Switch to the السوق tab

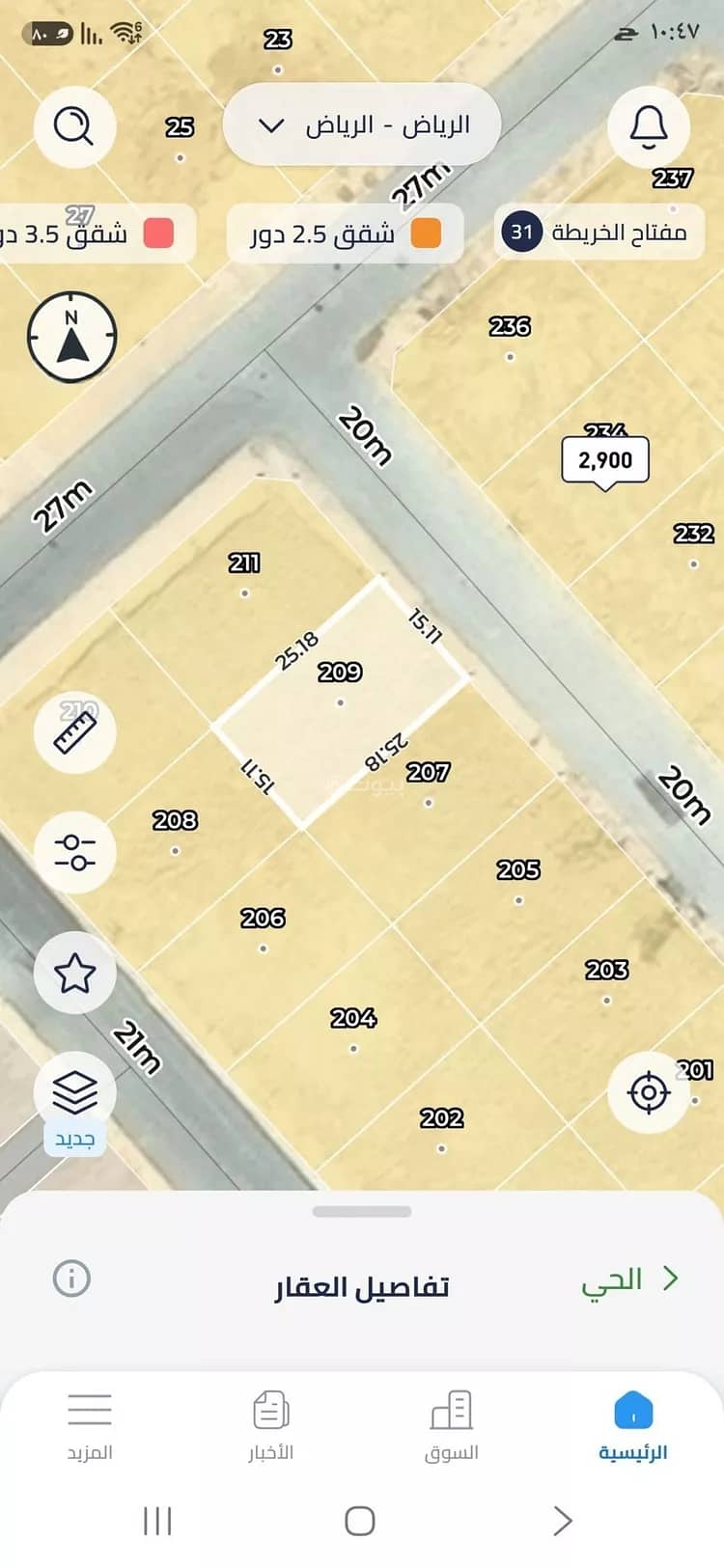pos(452,1426)
